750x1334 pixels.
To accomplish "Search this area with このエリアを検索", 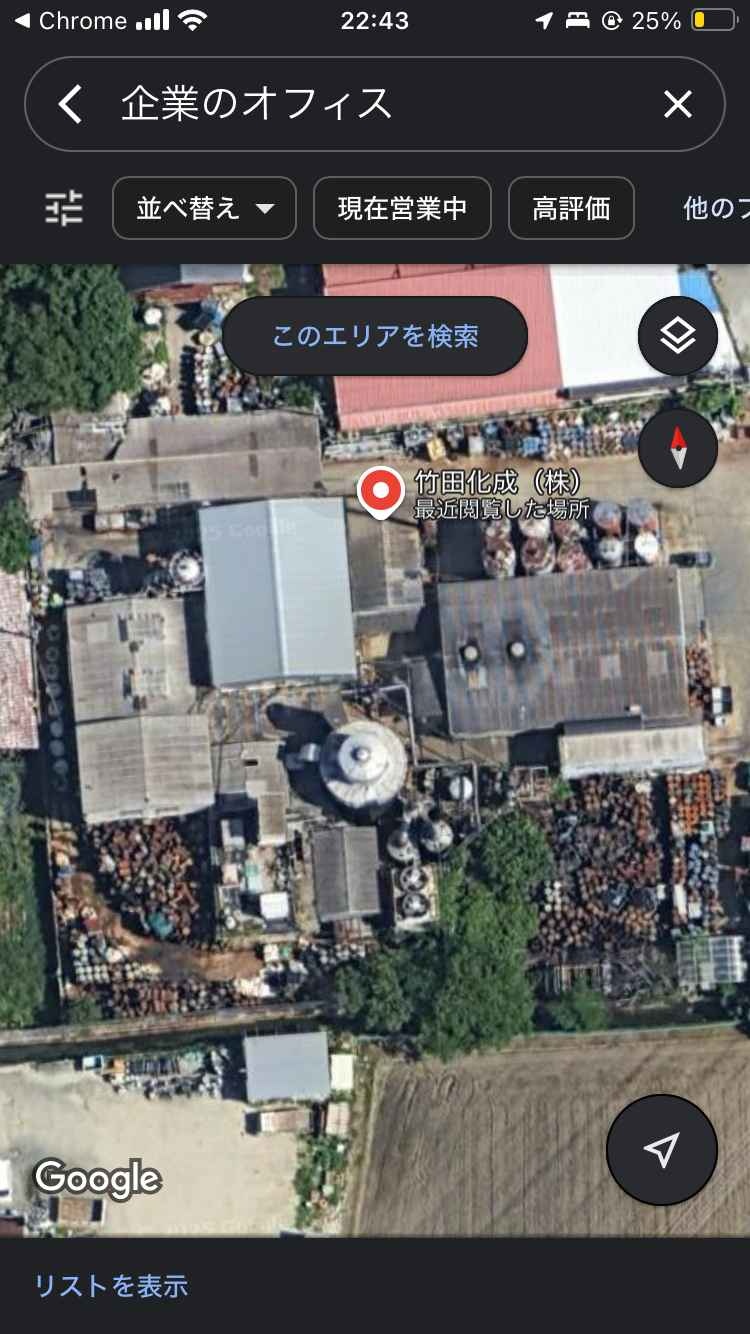I will coord(375,336).
